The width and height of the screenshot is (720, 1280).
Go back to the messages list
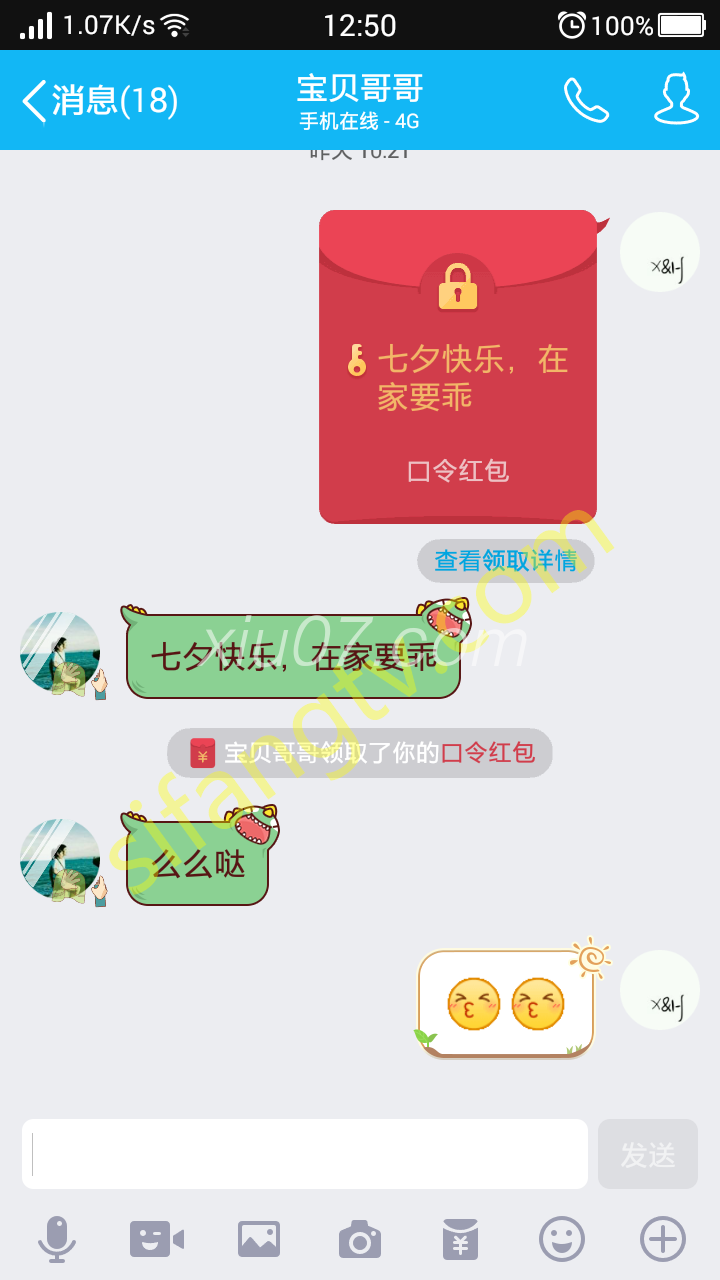pyautogui.click(x=98, y=101)
